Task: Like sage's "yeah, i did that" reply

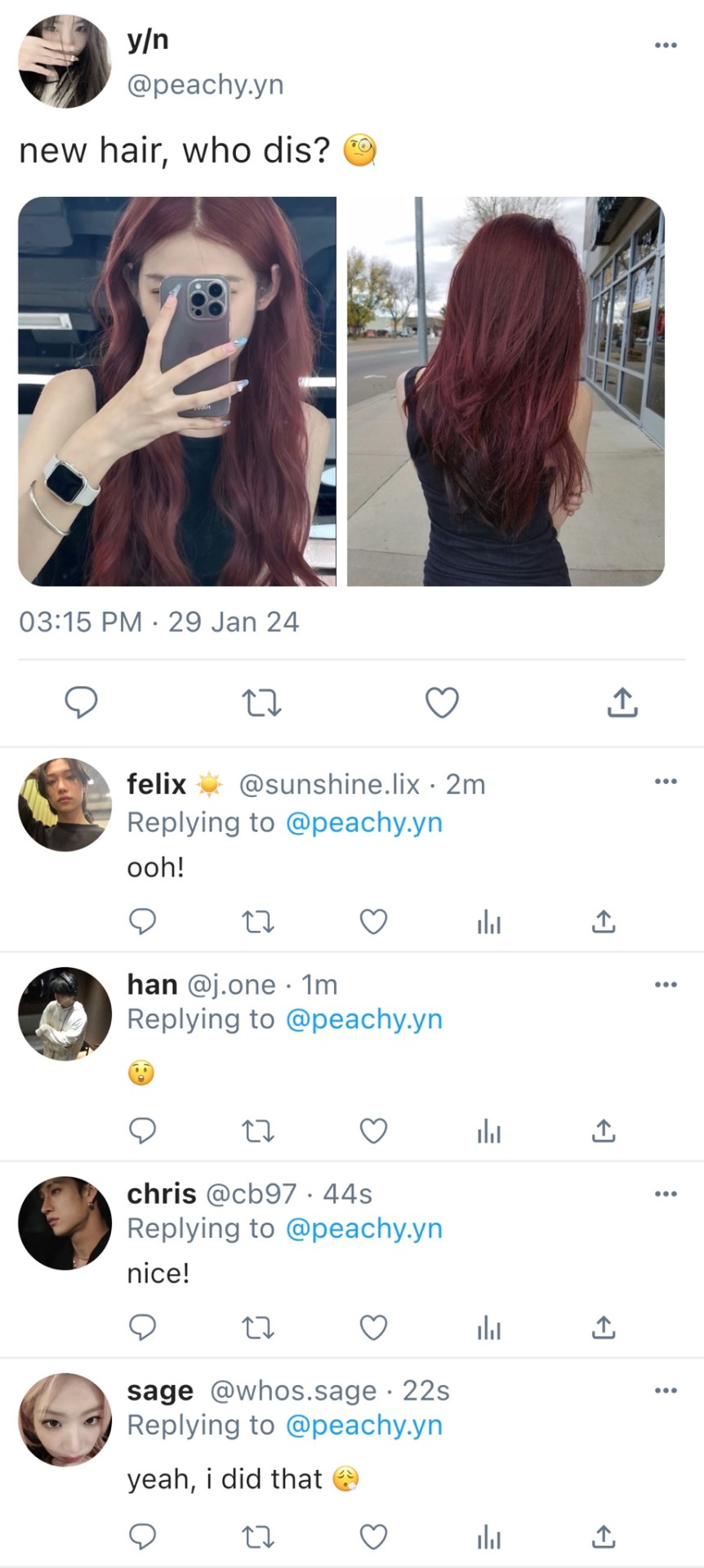Action: pos(373,1537)
